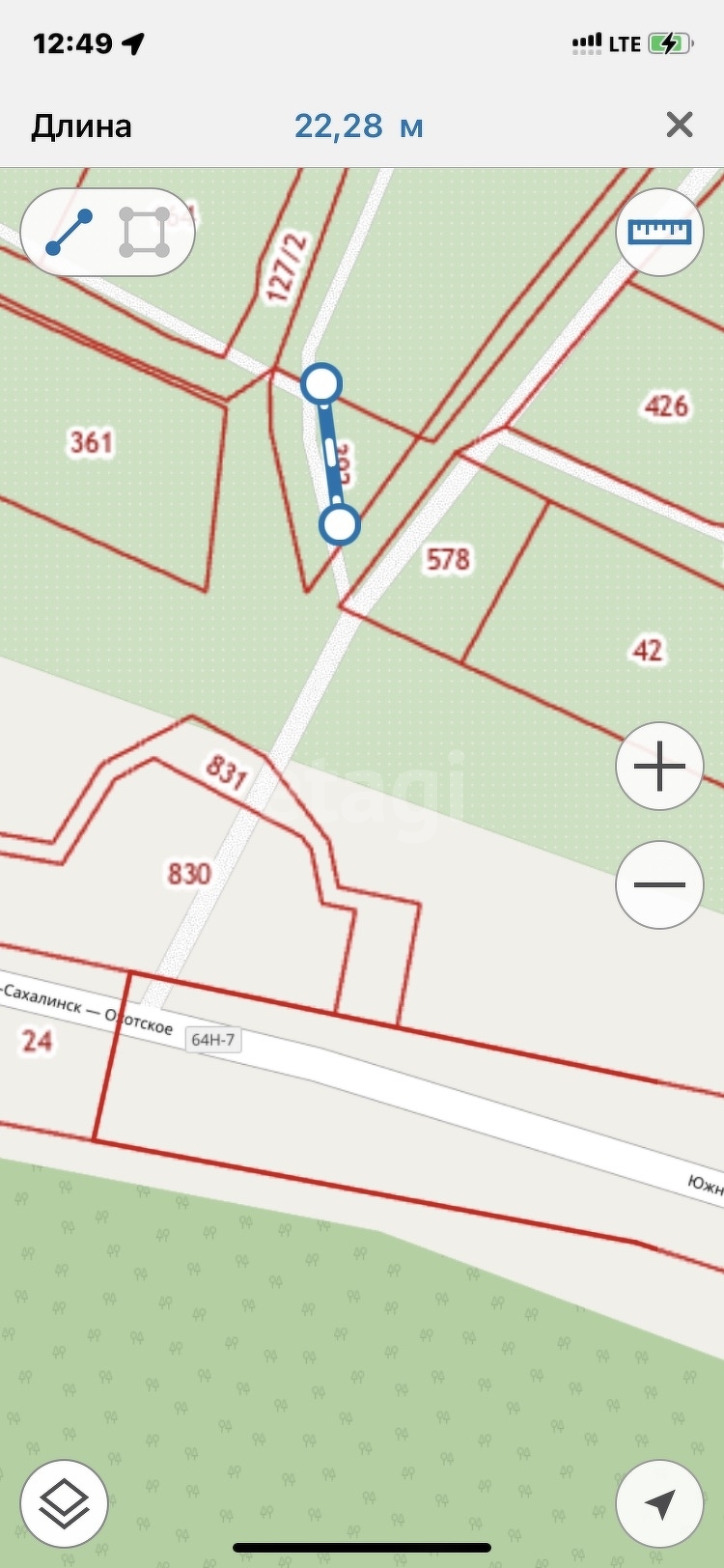Screen dimensions: 724x1568
Task: Switch to polygon area measuring mode
Action: [x=145, y=233]
